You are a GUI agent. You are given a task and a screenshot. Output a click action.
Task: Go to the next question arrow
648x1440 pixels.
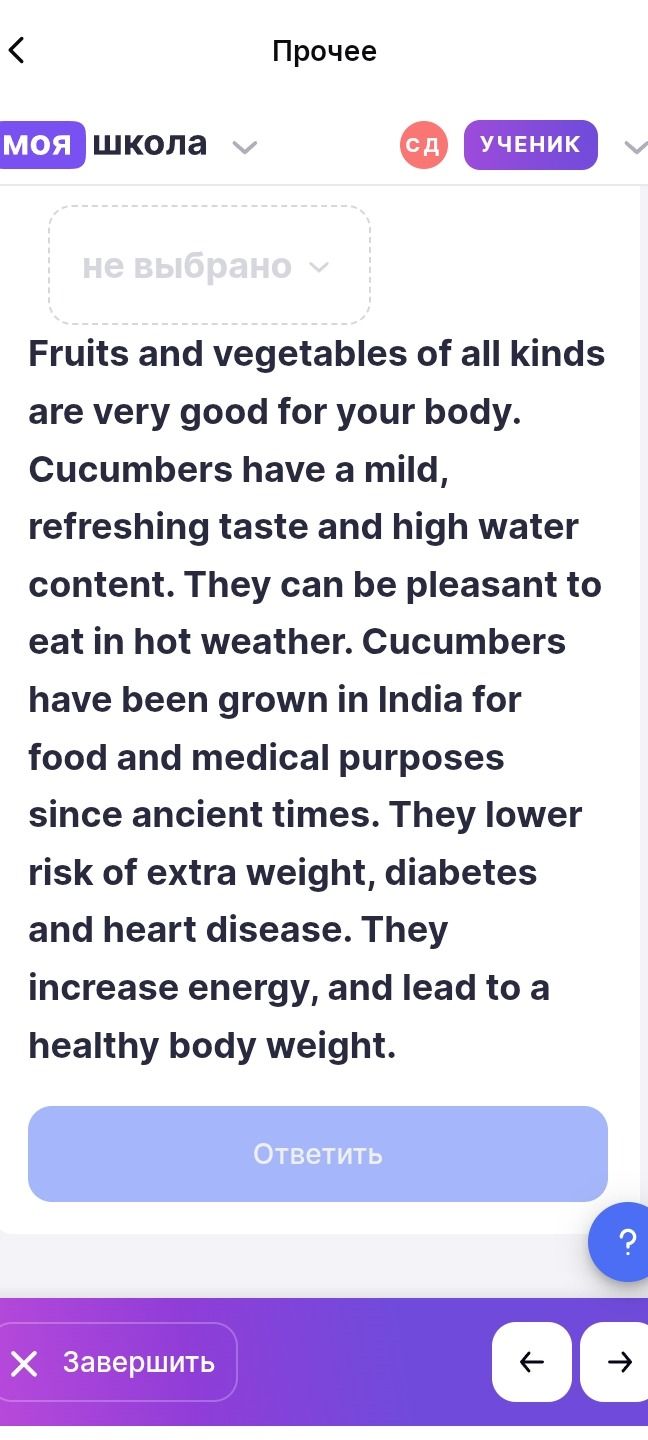pos(616,1362)
